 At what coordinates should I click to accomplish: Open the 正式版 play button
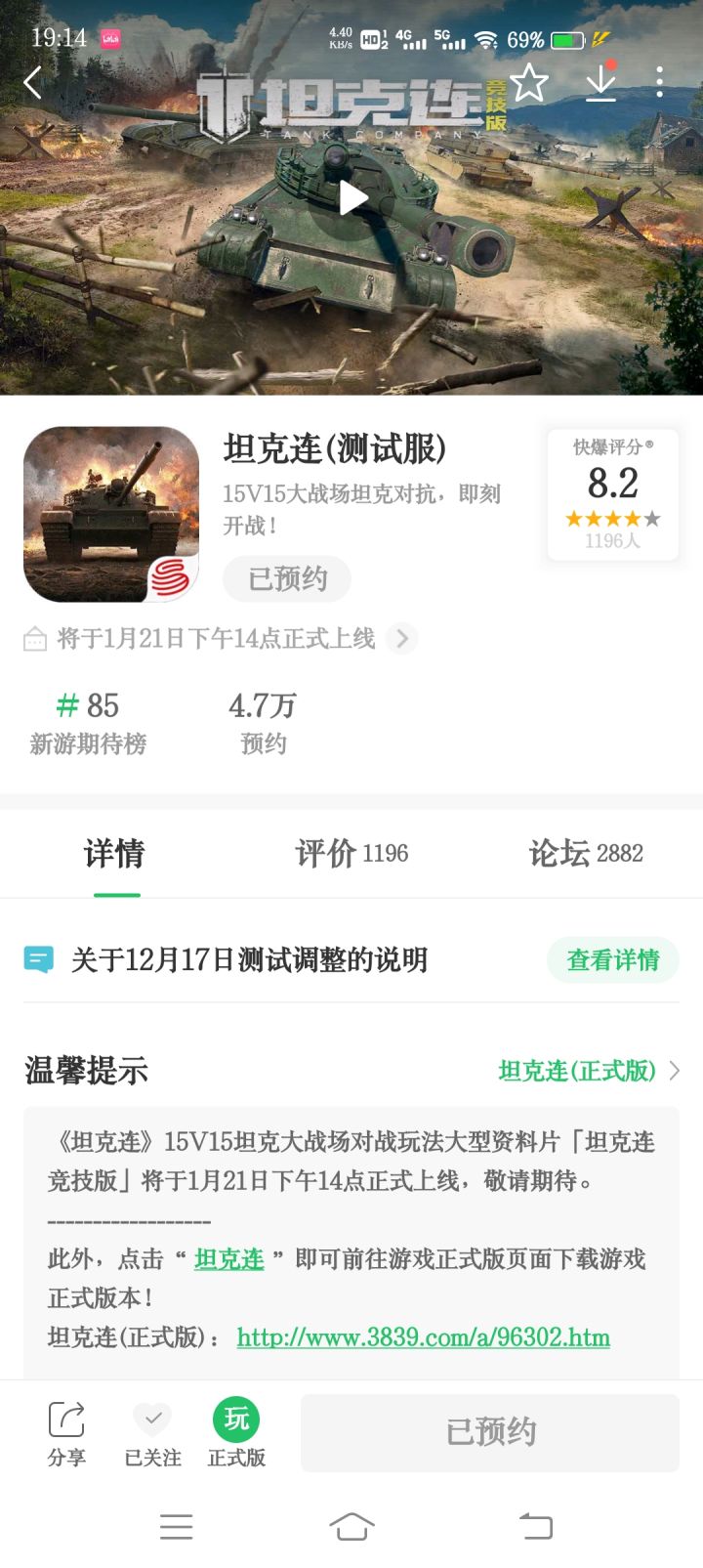pyautogui.click(x=236, y=1433)
